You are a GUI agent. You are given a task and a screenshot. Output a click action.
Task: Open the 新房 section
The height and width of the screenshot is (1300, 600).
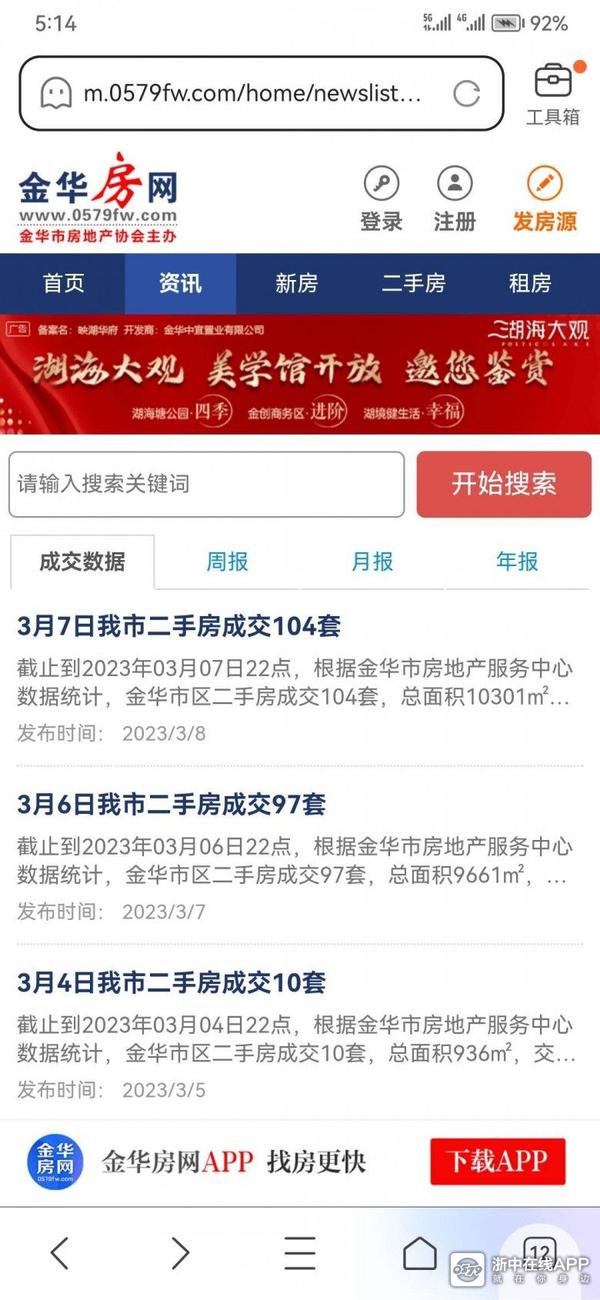[296, 283]
